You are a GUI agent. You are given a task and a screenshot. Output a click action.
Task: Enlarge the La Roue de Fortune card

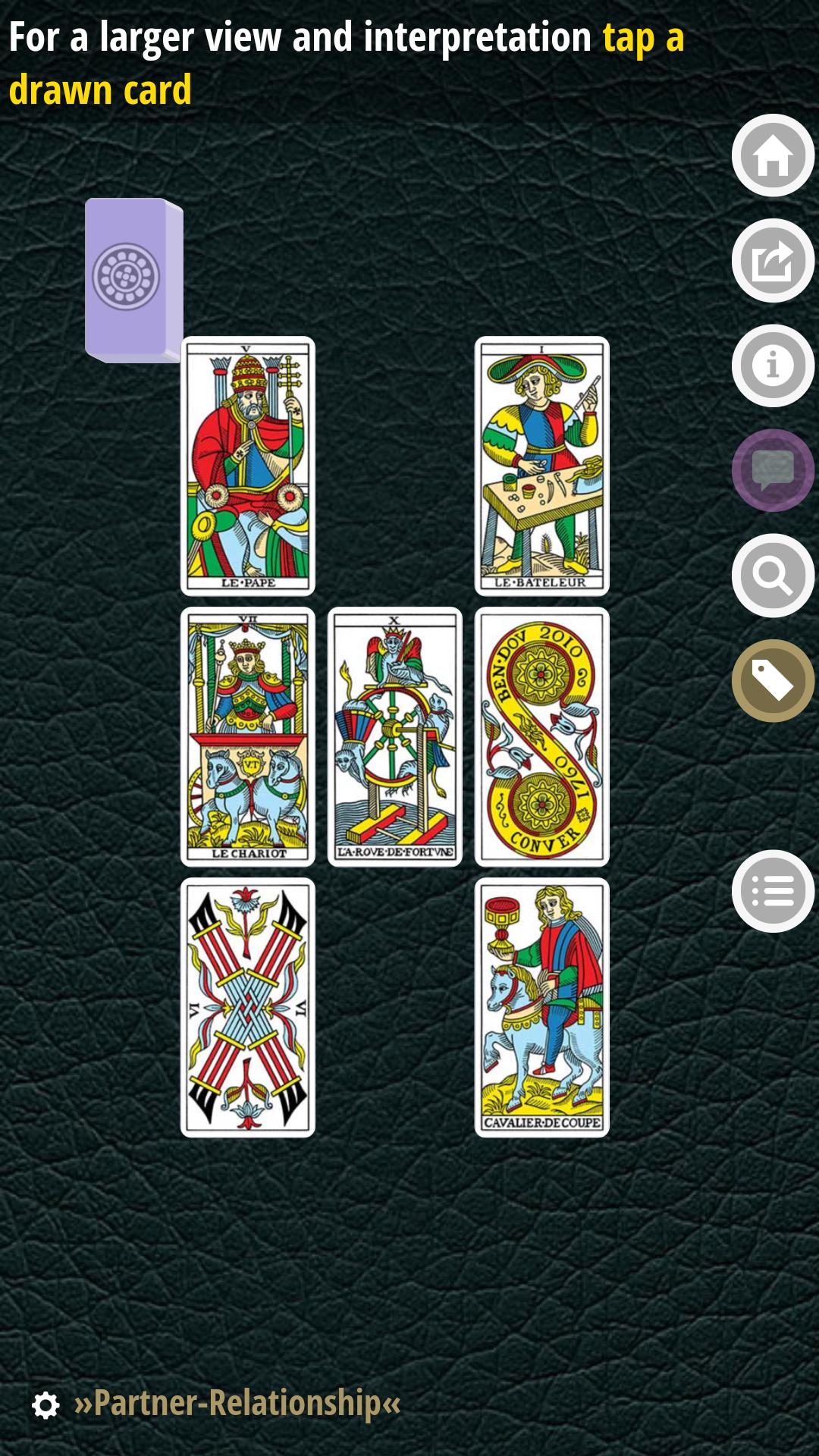click(394, 736)
